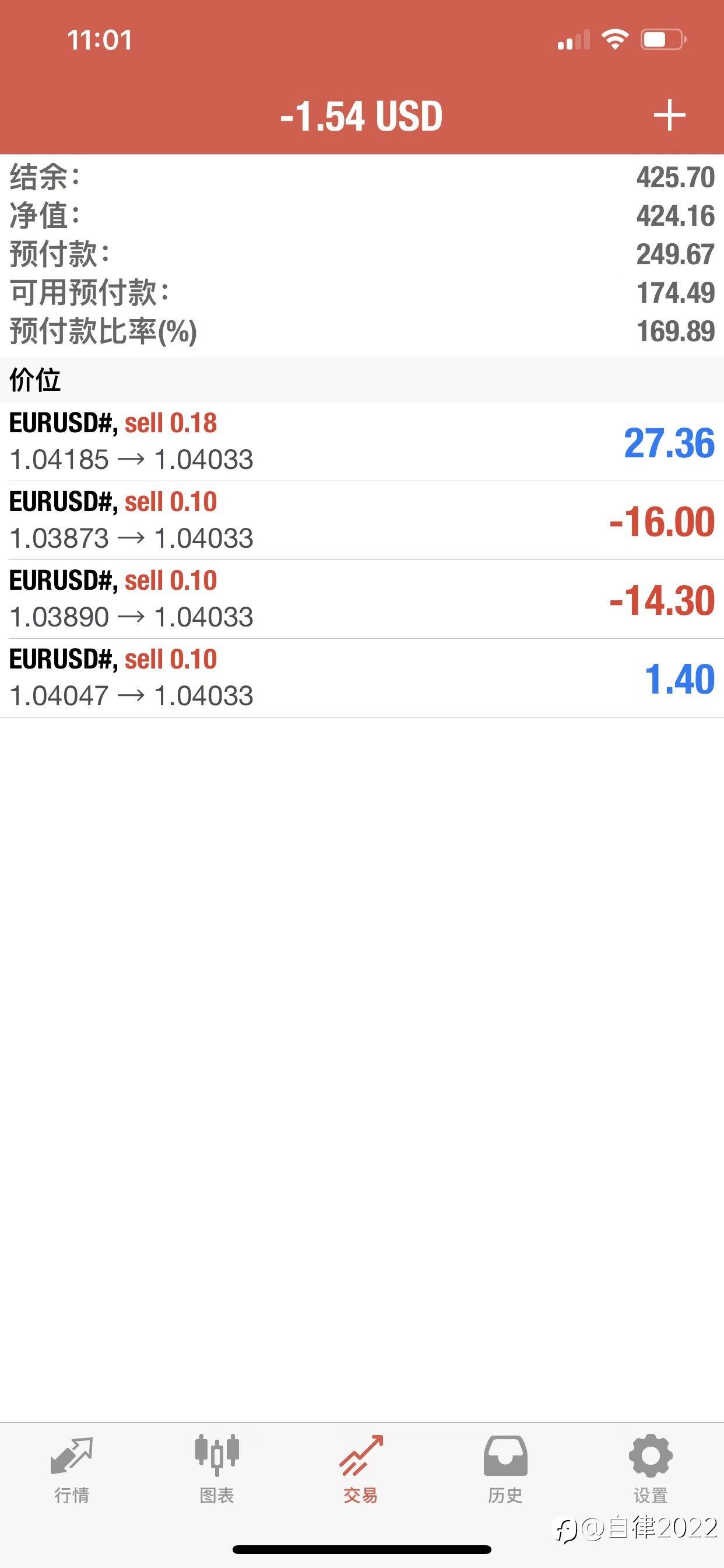The image size is (724, 1568).
Task: Open the EURUSD# sell 0.18 position
Action: click(362, 442)
